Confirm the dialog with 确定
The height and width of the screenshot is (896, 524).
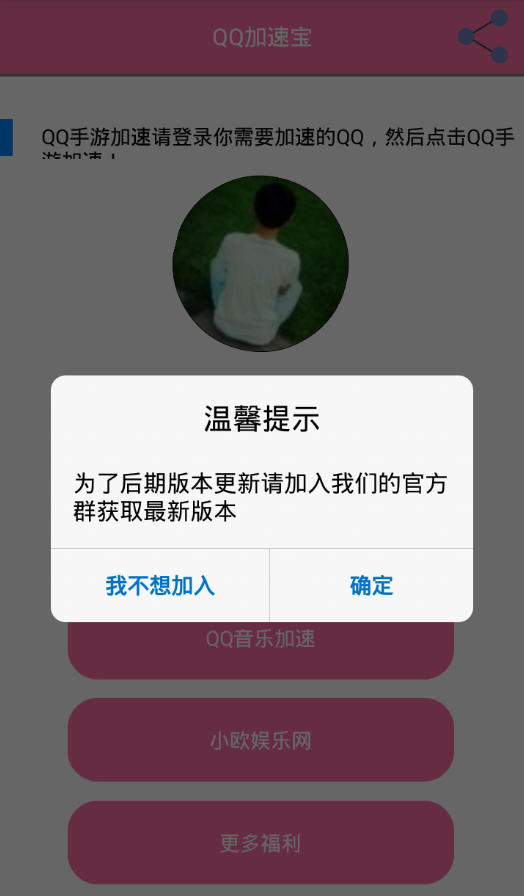click(x=371, y=585)
